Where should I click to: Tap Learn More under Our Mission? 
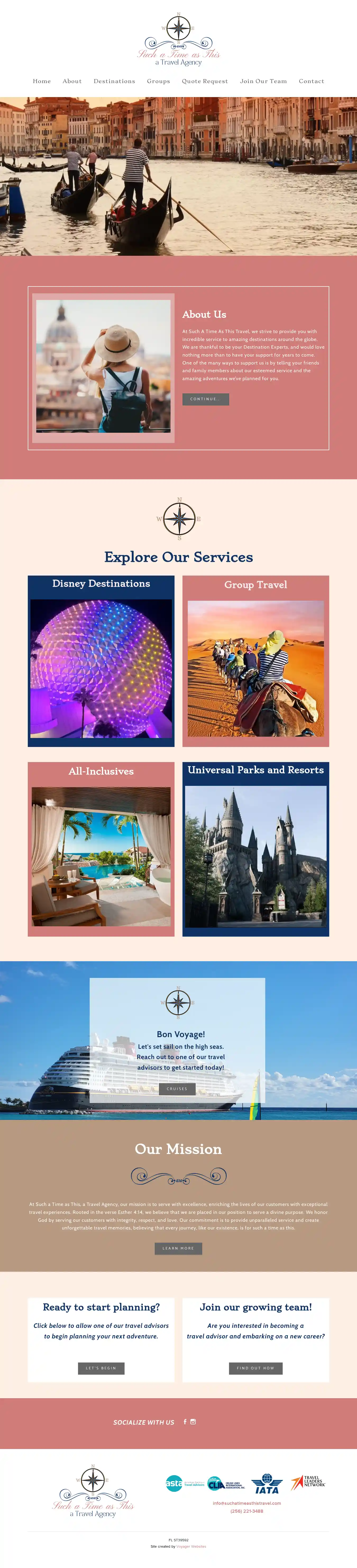point(178,1248)
